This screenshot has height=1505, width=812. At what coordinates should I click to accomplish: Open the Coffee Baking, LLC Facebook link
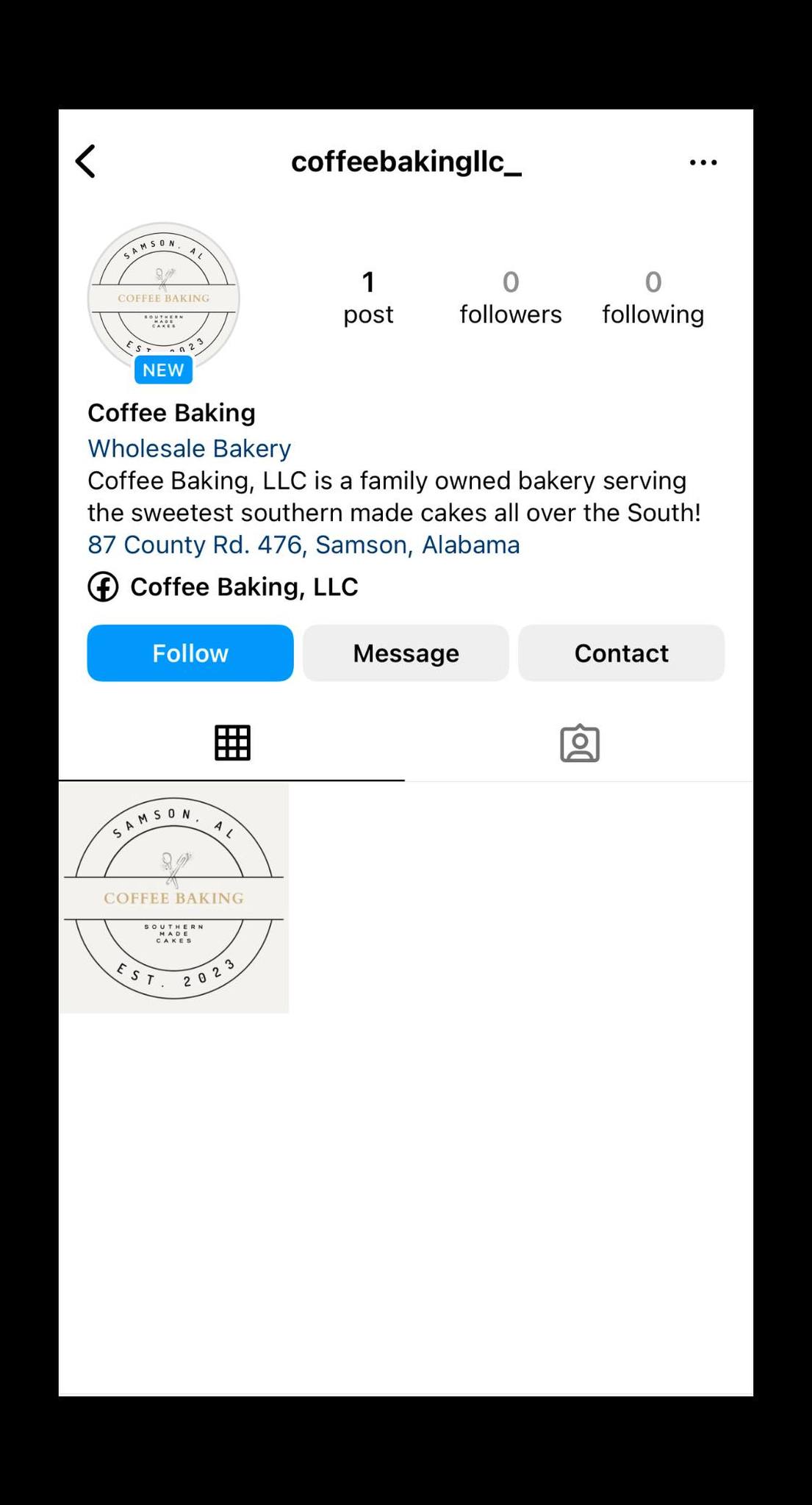tap(243, 586)
